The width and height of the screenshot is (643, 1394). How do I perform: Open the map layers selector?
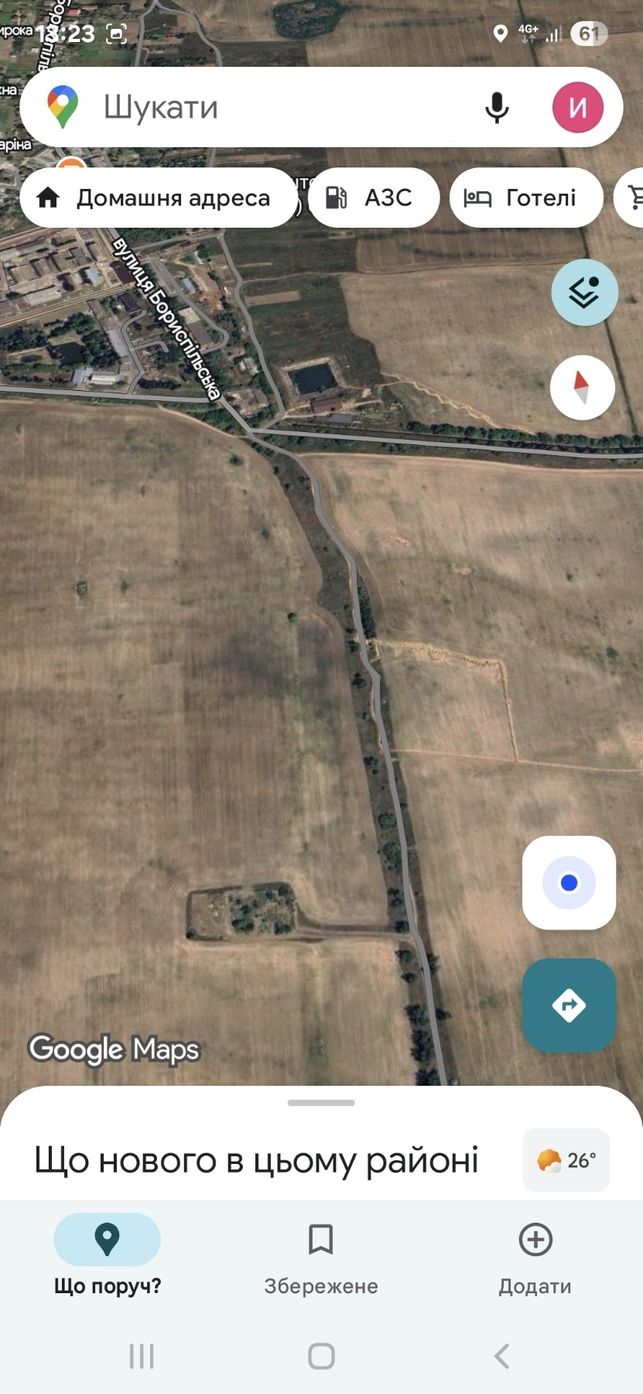(584, 292)
